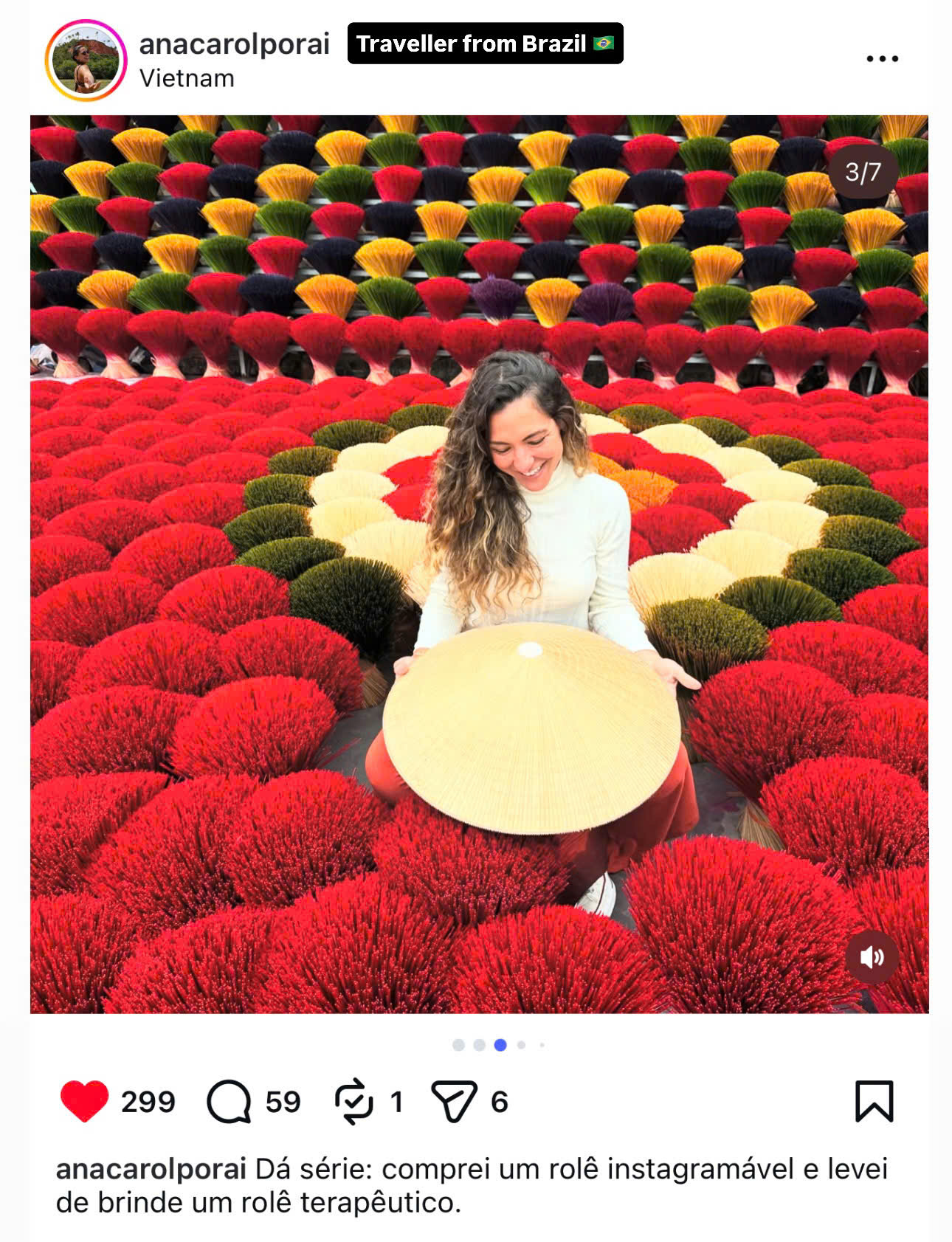Viewport: 952px width, 1242px height.
Task: Open the post's three-dot options menu
Action: [882, 58]
